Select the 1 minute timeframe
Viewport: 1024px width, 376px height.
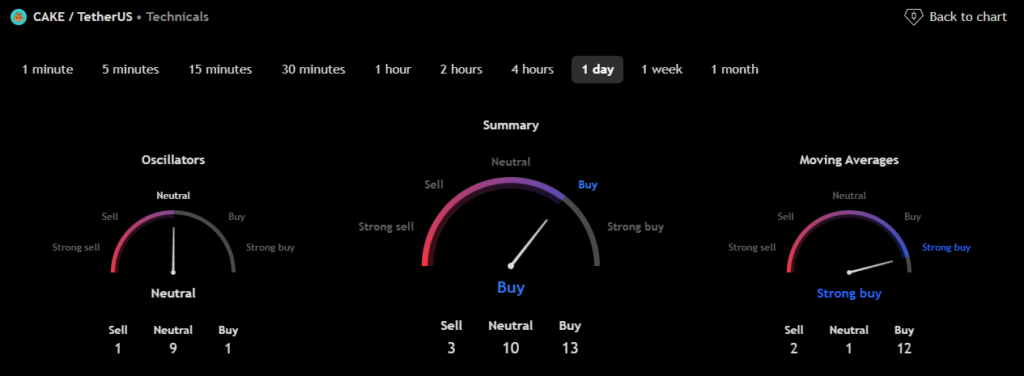click(48, 69)
